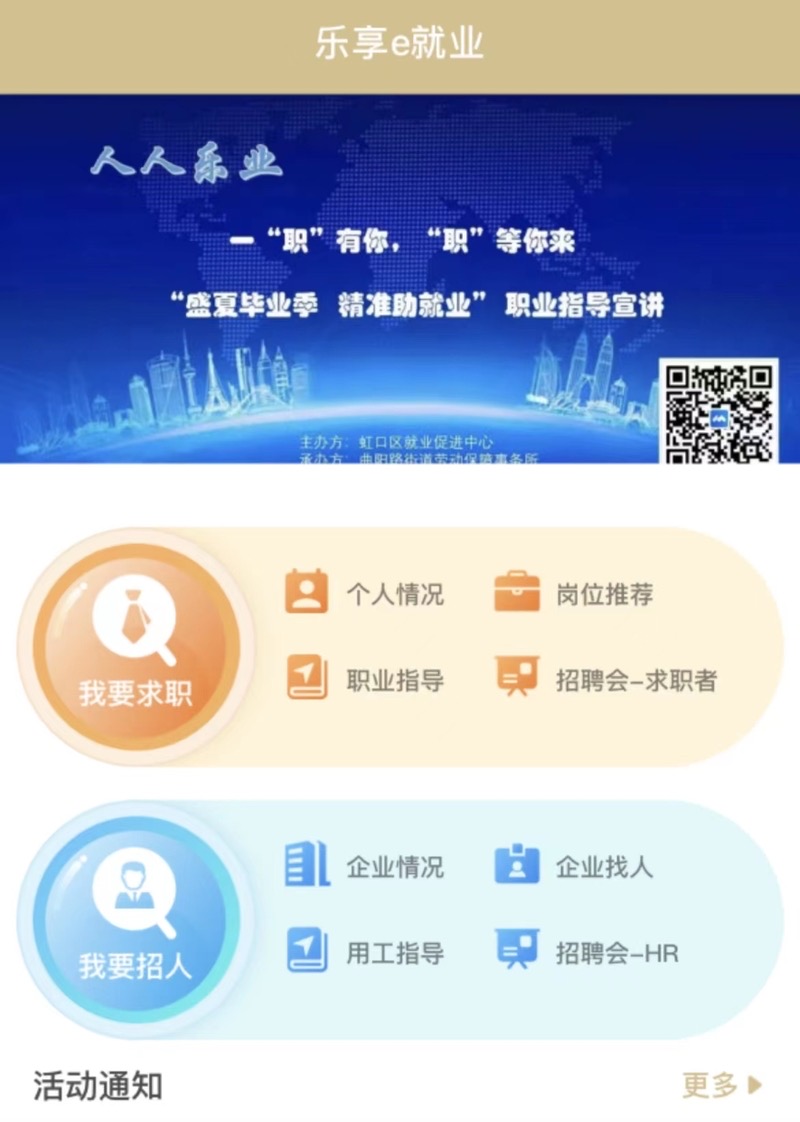Open 企业情况 company info
The width and height of the screenshot is (800, 1122).
365,866
